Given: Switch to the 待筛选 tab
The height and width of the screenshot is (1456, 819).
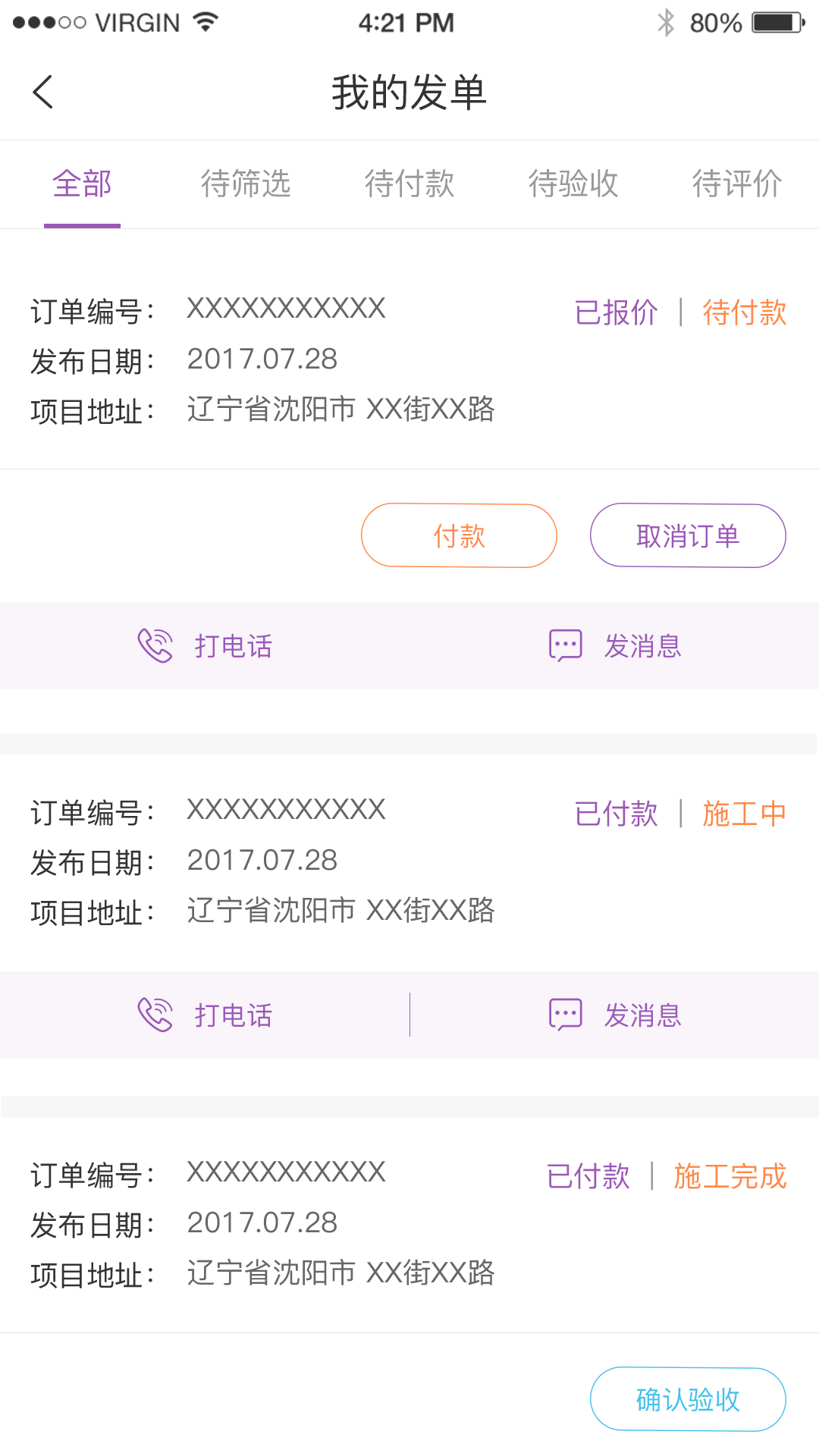Looking at the screenshot, I should click(x=246, y=184).
